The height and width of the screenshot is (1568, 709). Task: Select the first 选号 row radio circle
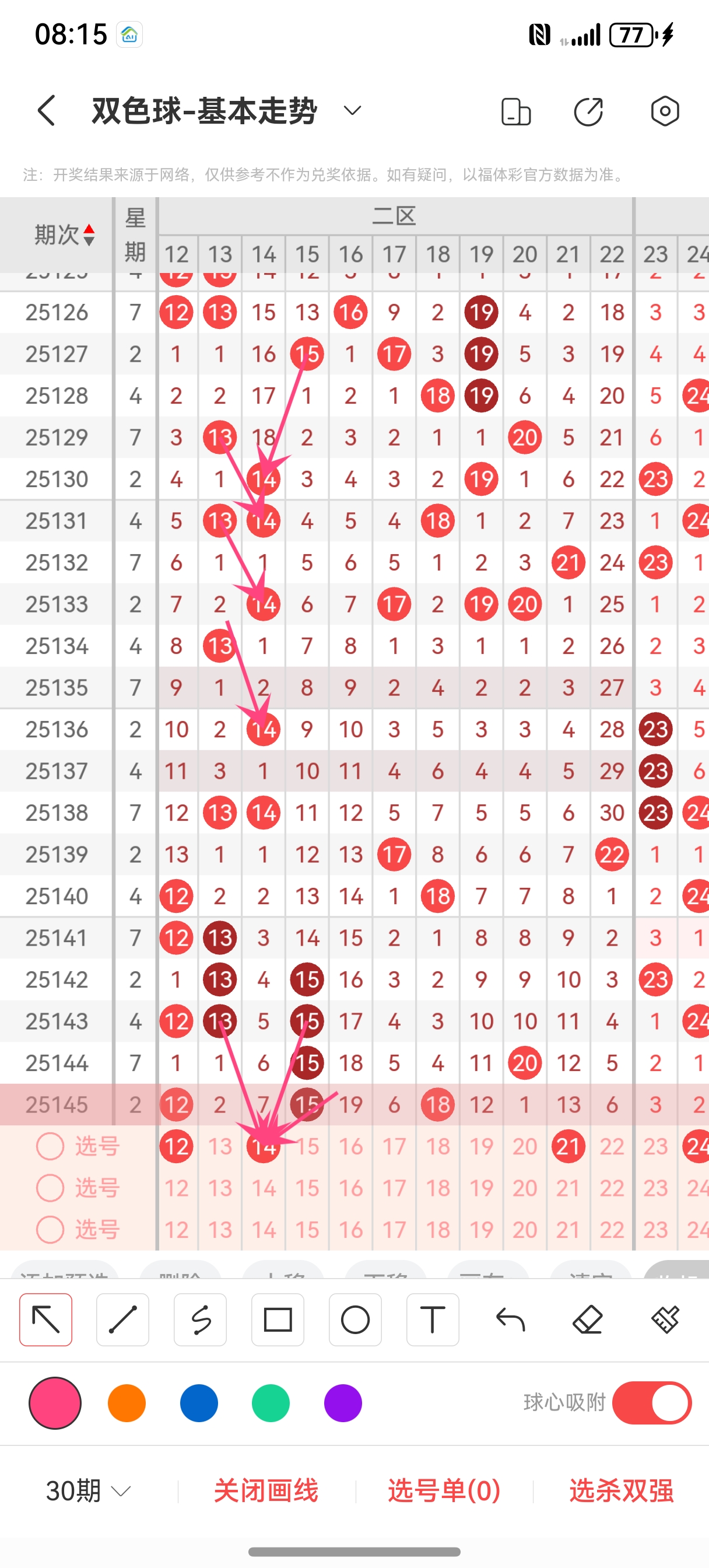tap(51, 1146)
